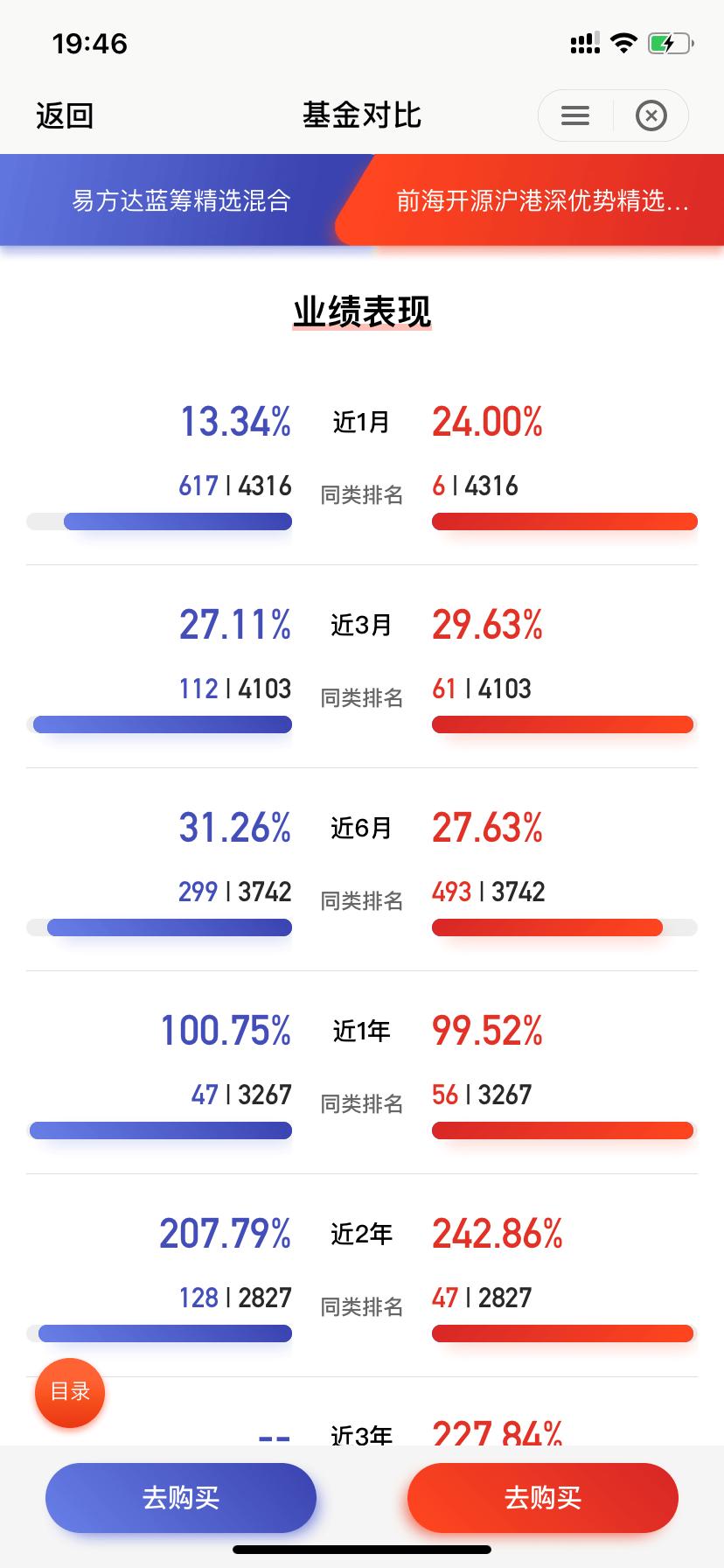Tap the cellular signal icon

point(583,42)
